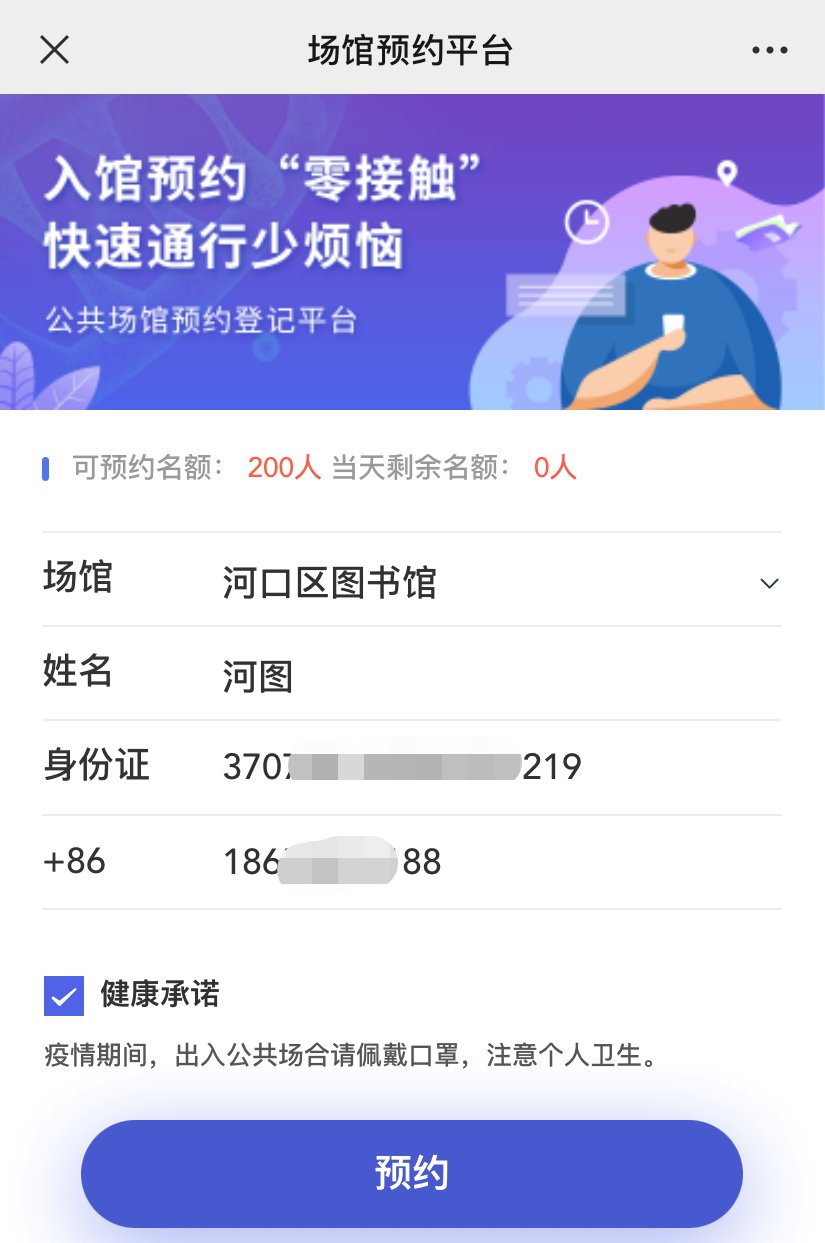Close the 场馆预约平台 page

click(x=54, y=49)
